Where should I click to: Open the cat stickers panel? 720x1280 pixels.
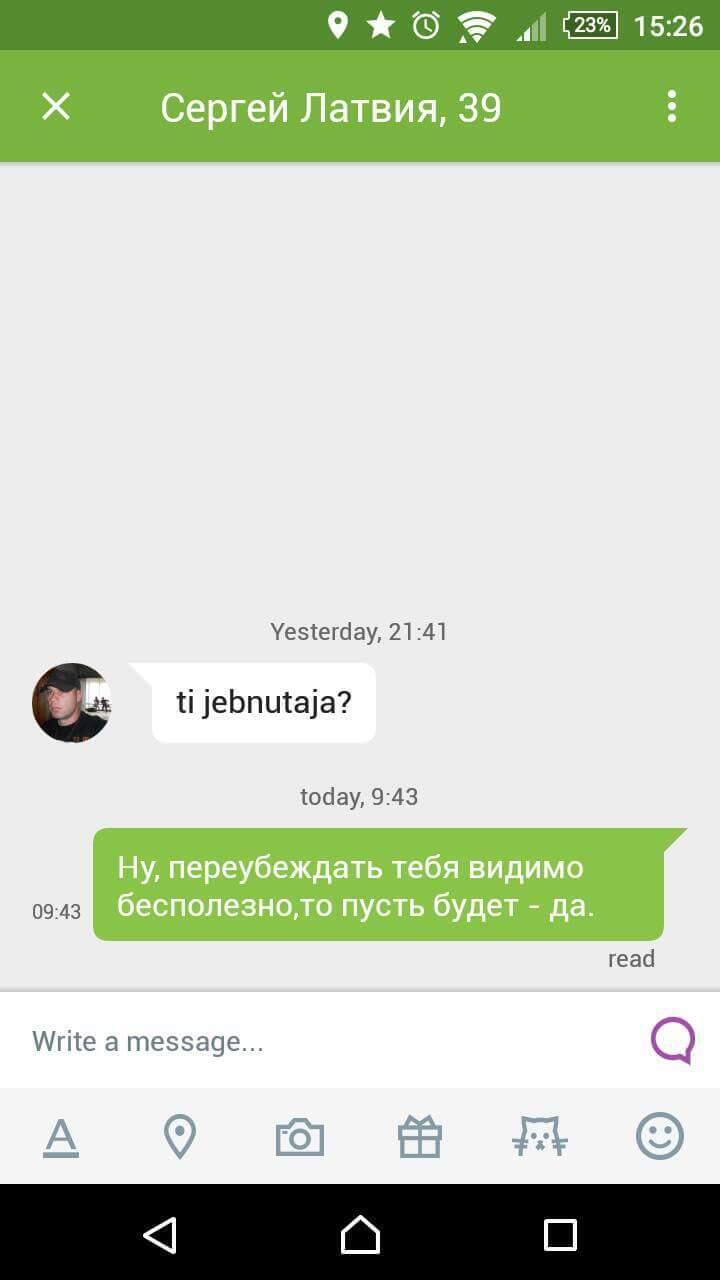(x=540, y=1138)
